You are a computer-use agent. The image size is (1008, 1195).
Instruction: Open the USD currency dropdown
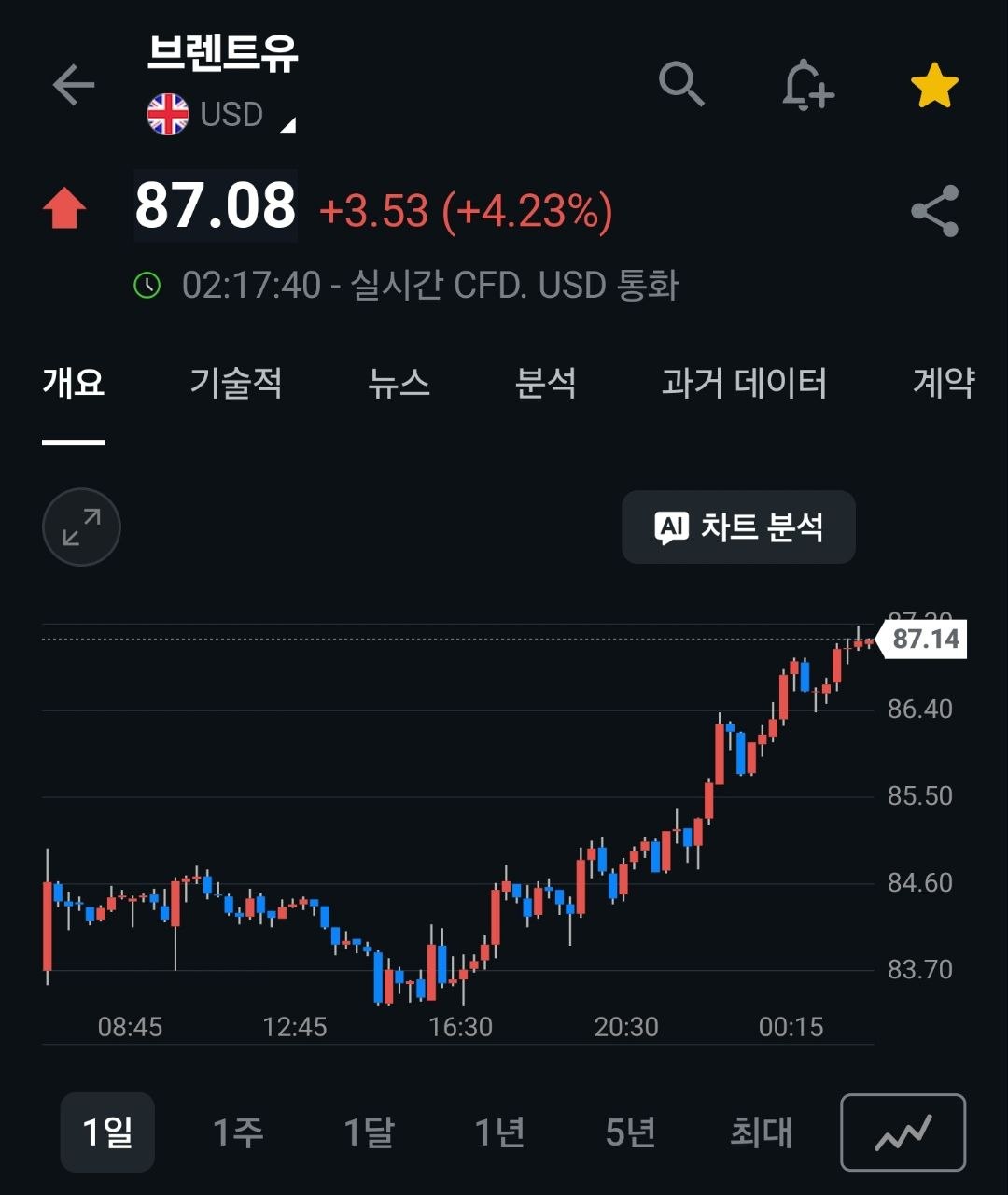(x=222, y=115)
